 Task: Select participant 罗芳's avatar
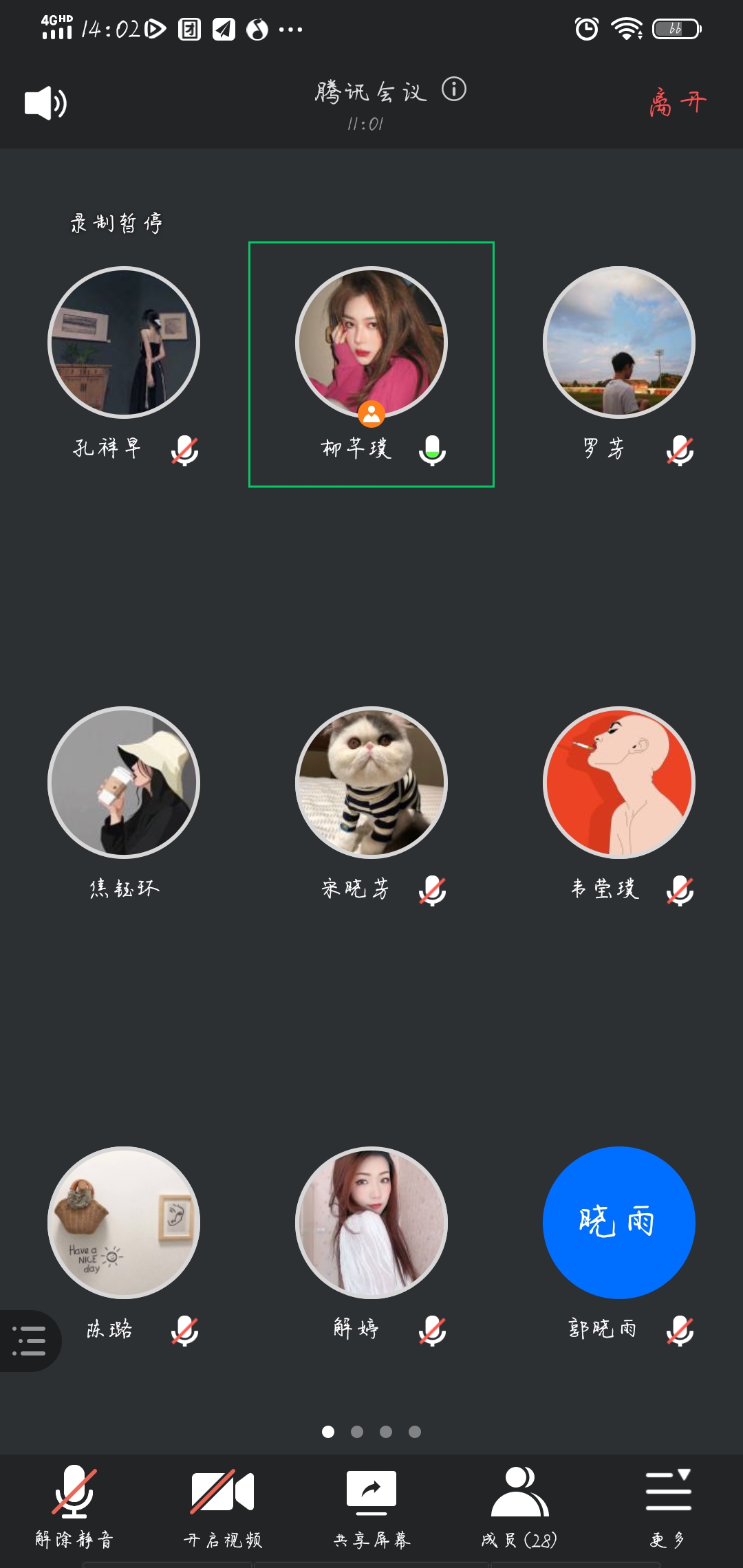619,342
